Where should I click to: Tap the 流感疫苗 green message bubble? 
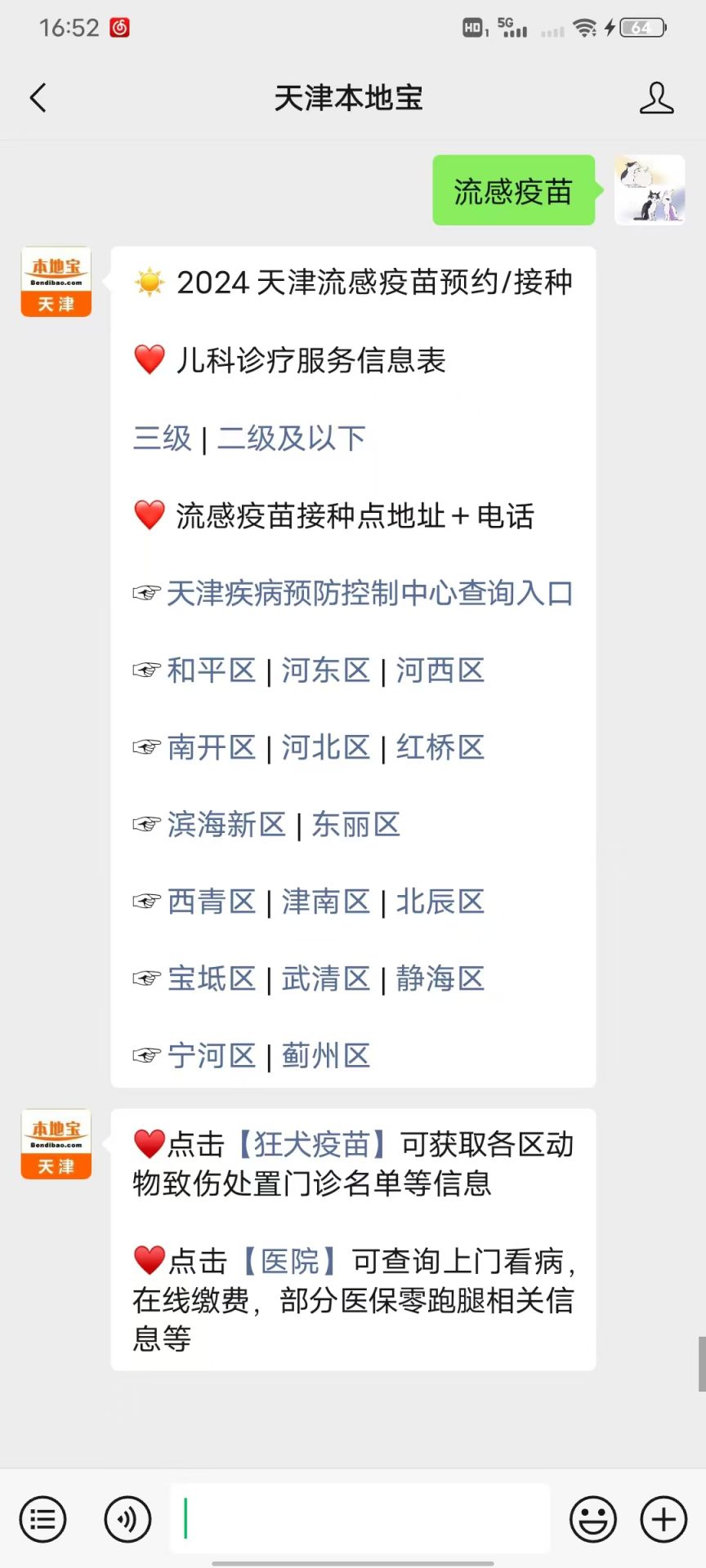[513, 190]
